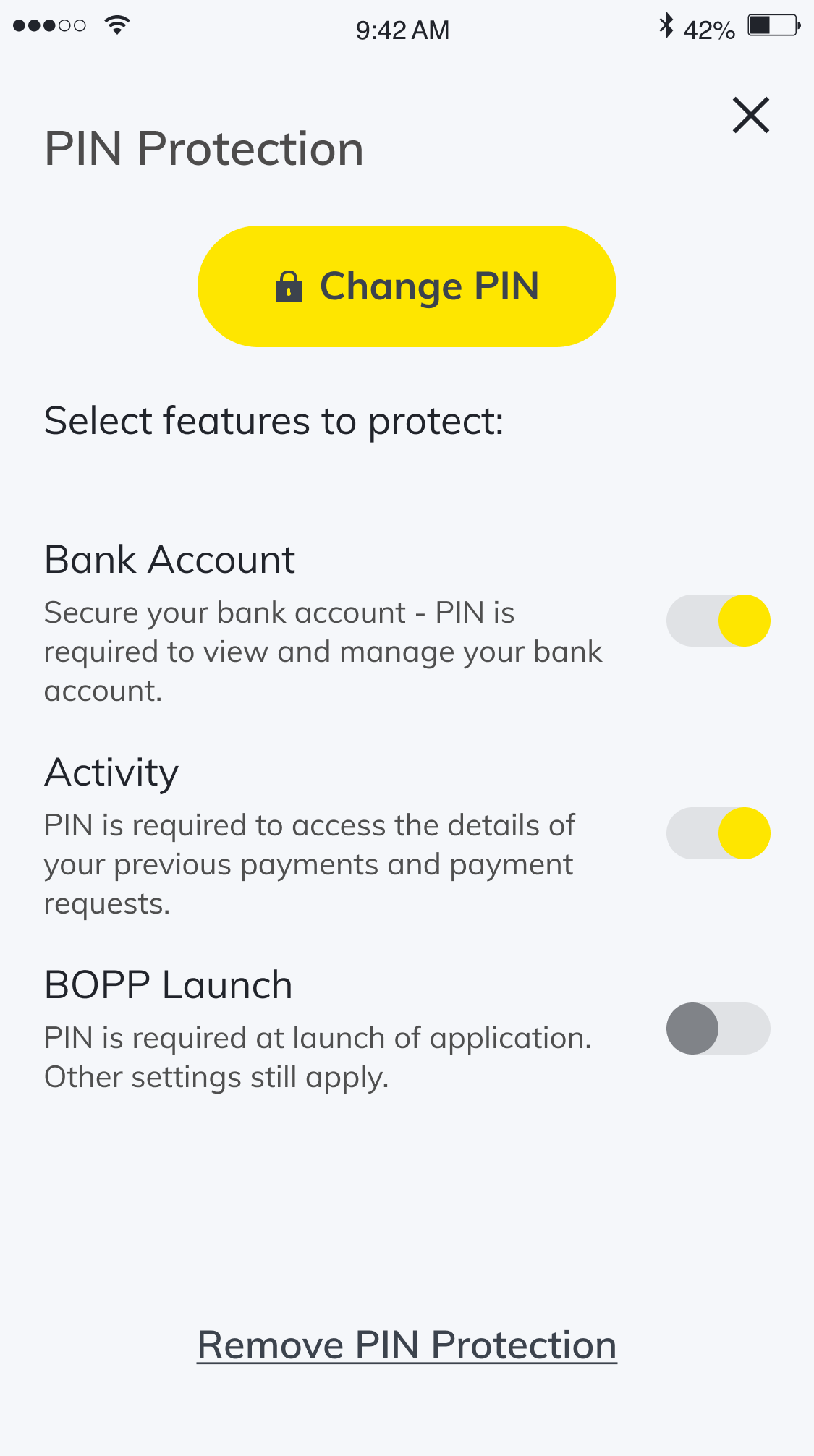Tap the Change PIN button

(x=407, y=286)
